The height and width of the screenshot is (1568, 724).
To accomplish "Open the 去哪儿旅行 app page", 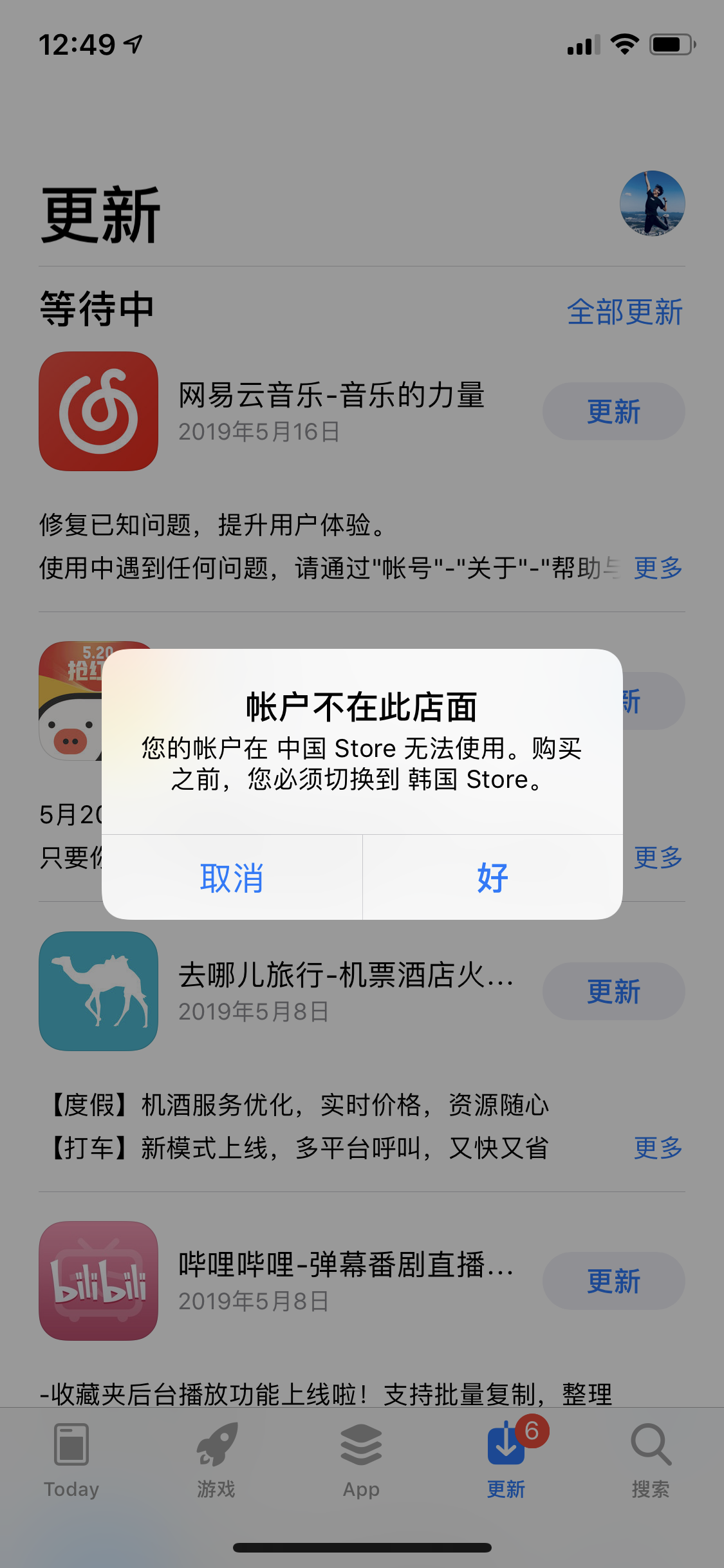I will 98,991.
